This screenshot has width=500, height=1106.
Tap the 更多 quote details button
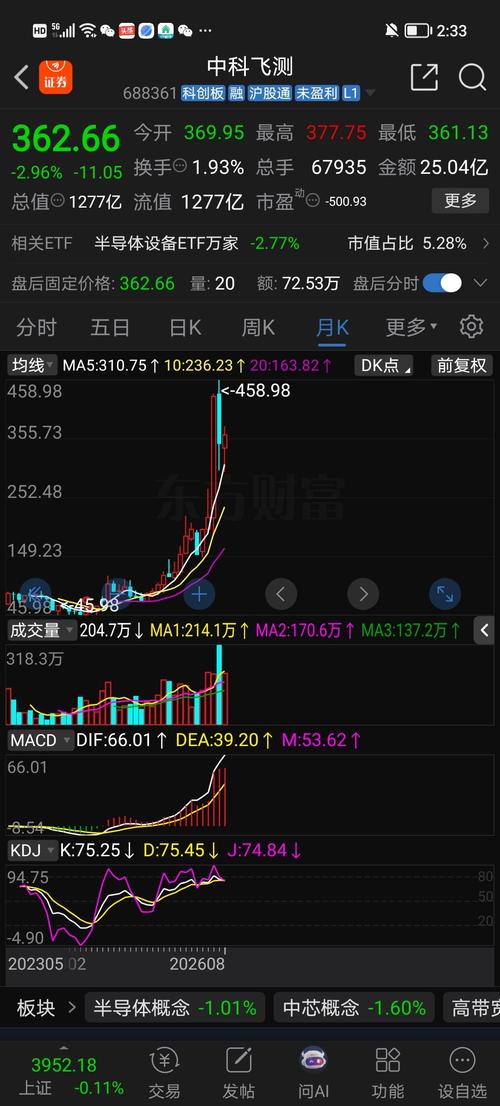460,200
